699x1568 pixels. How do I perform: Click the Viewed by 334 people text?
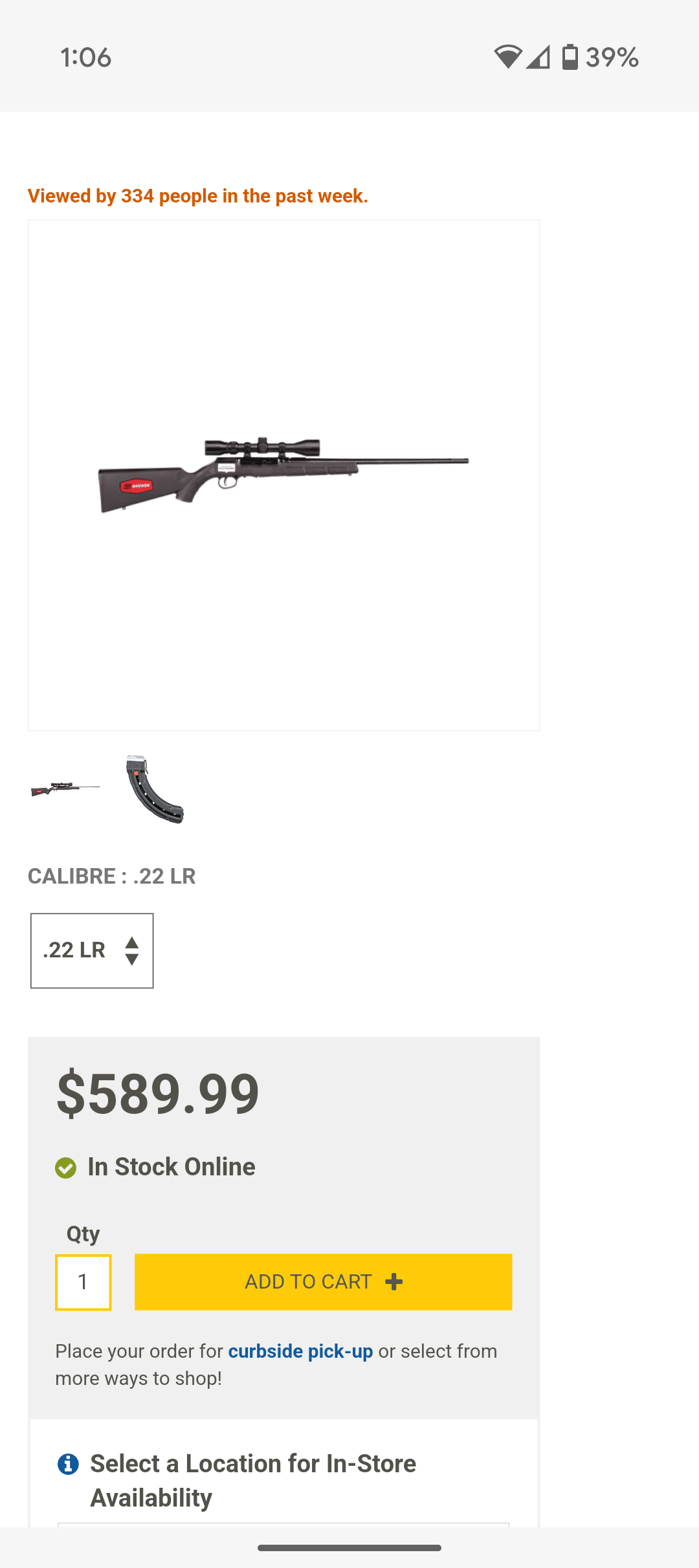[x=197, y=196]
